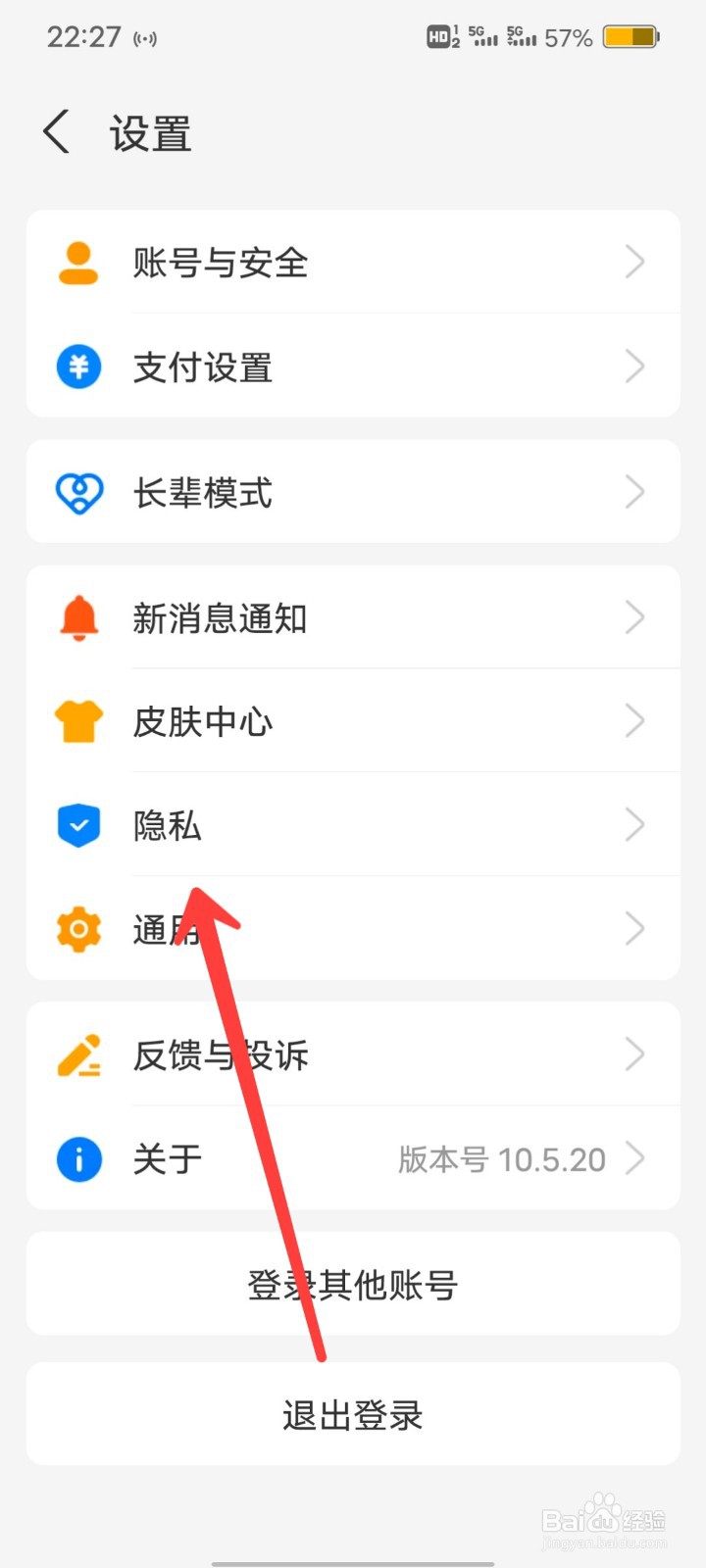This screenshot has height=1568, width=706.
Task: Select the orange gear icon for 通用
Action: pos(78,929)
